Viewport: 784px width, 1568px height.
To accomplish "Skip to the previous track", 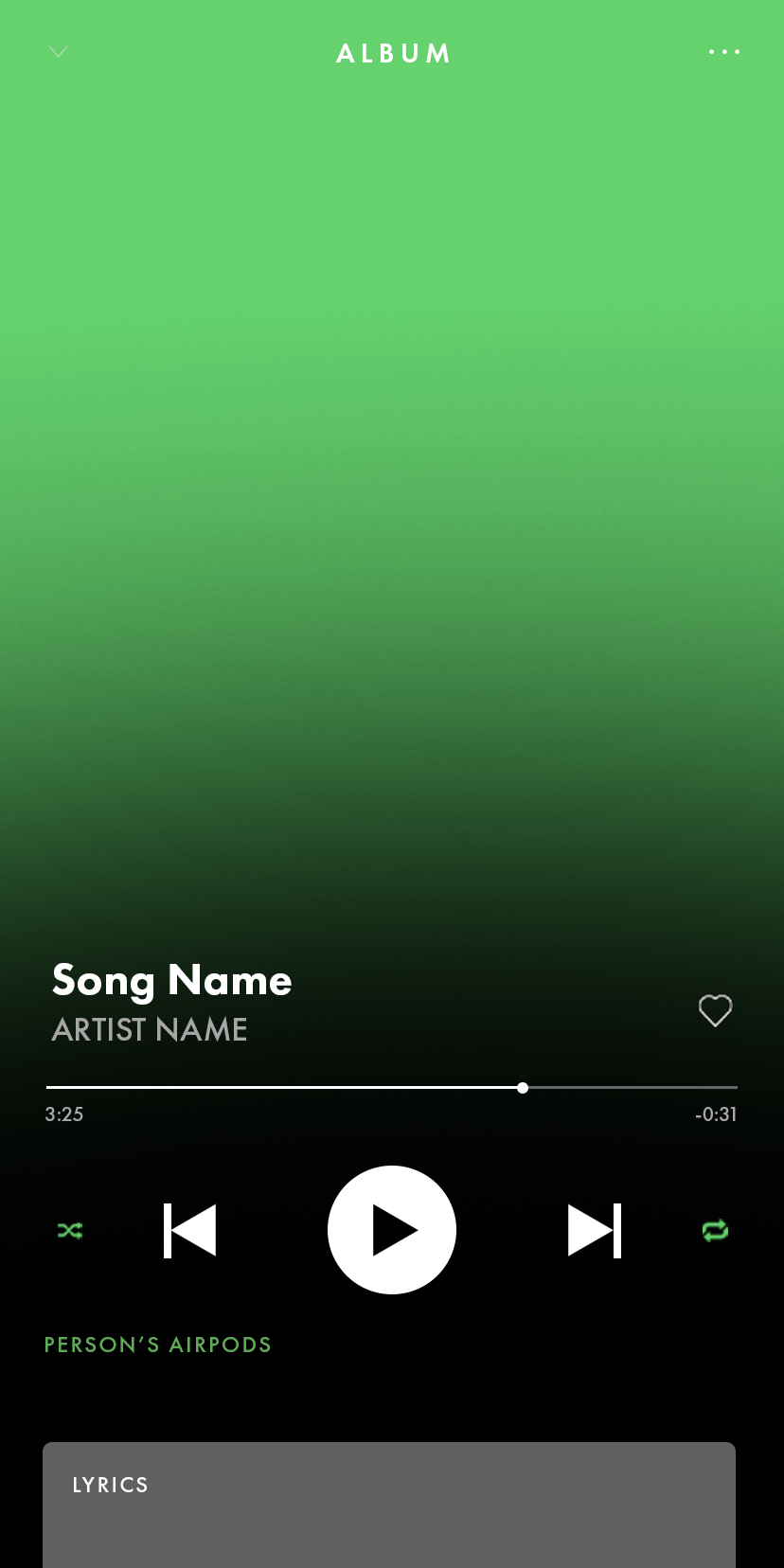I will [x=190, y=1230].
